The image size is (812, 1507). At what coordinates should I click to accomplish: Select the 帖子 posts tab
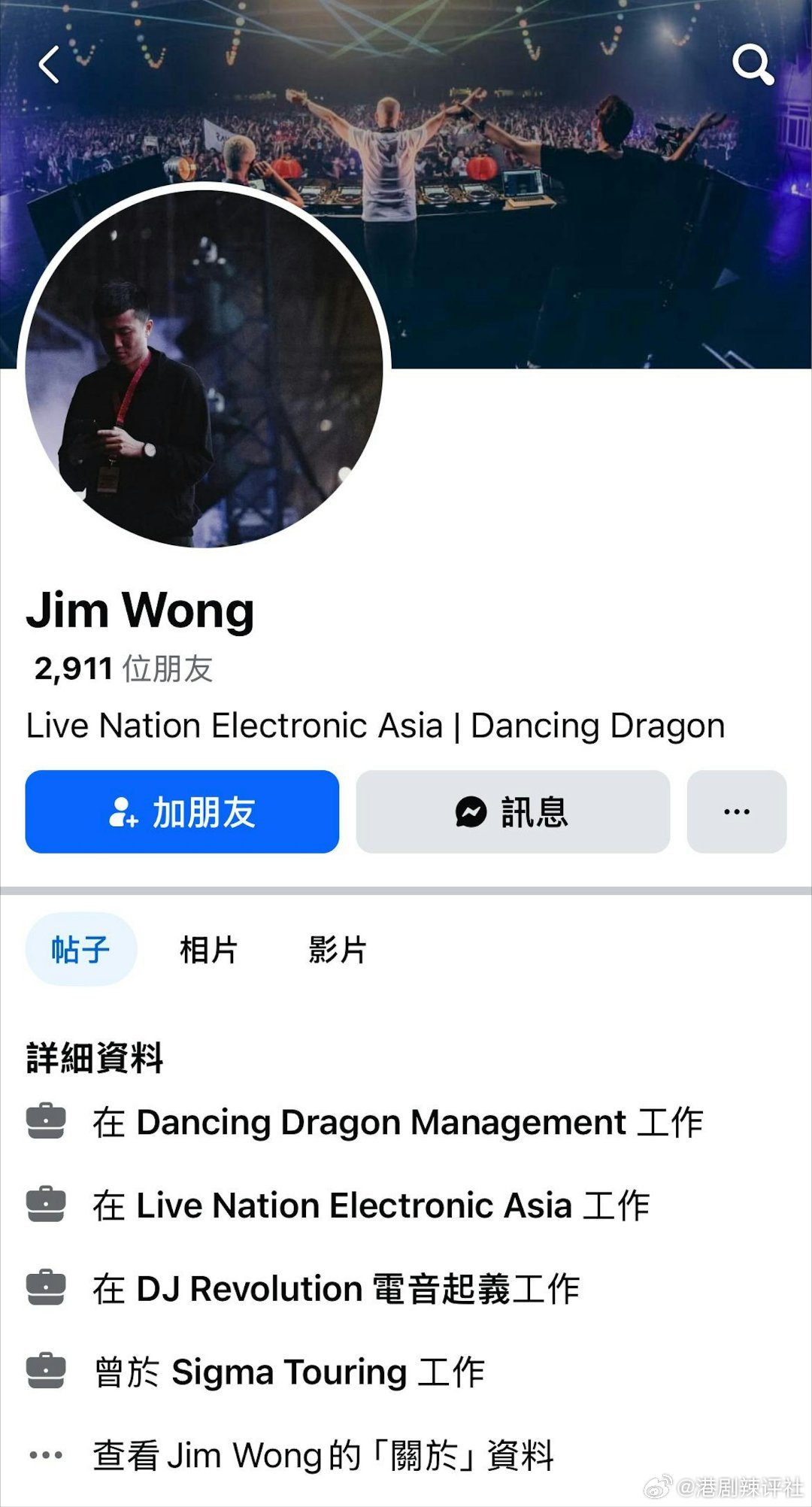[81, 949]
